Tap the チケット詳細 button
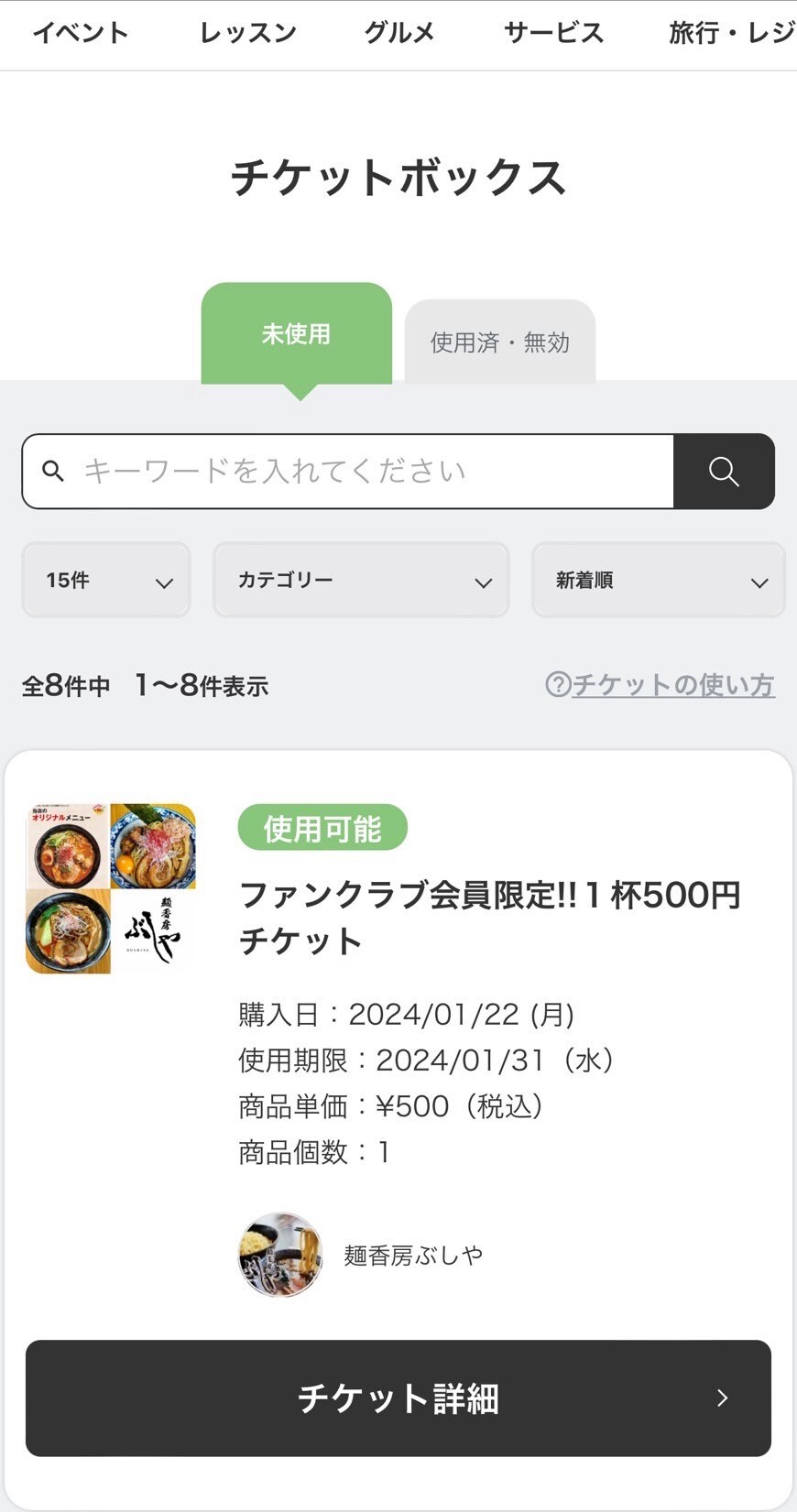 pyautogui.click(x=398, y=1398)
